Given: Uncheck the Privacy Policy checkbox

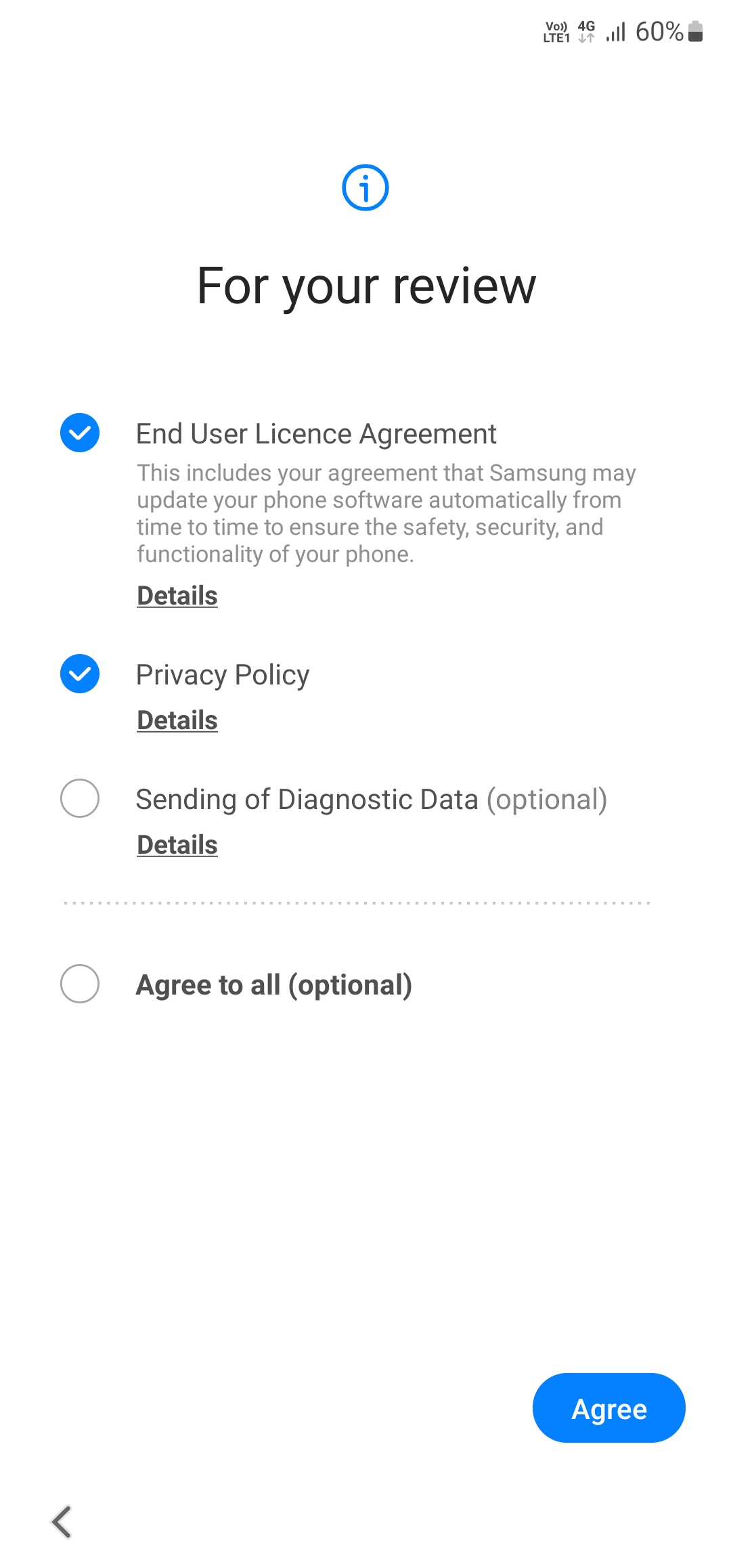Looking at the screenshot, I should click(80, 674).
